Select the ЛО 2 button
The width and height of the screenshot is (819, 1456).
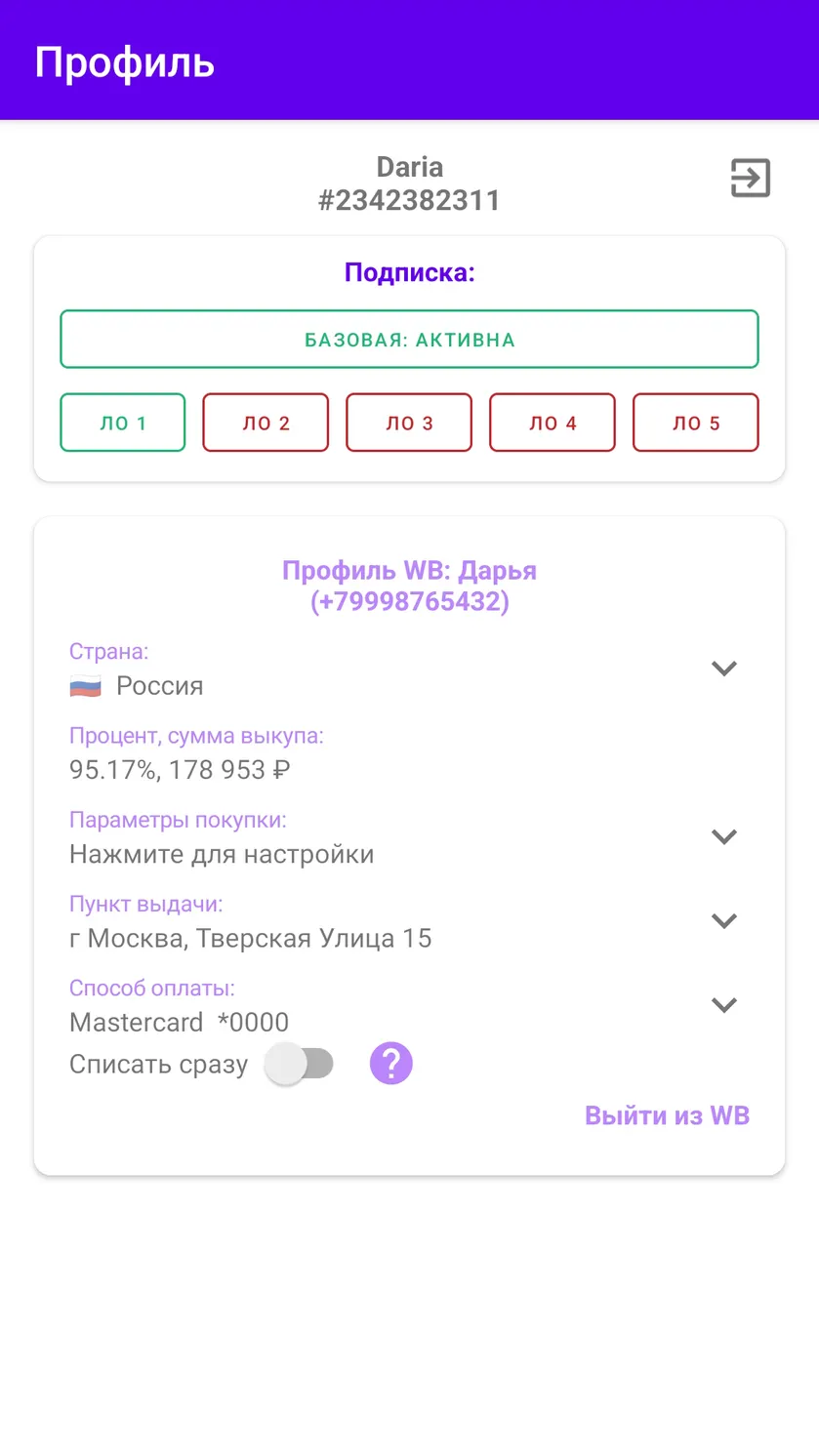266,423
